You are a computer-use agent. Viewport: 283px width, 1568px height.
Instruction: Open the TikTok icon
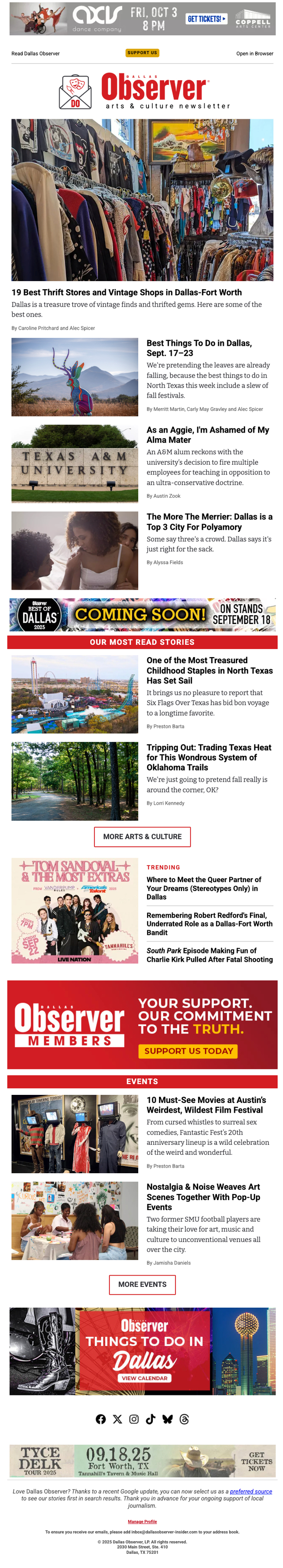coord(150,1419)
